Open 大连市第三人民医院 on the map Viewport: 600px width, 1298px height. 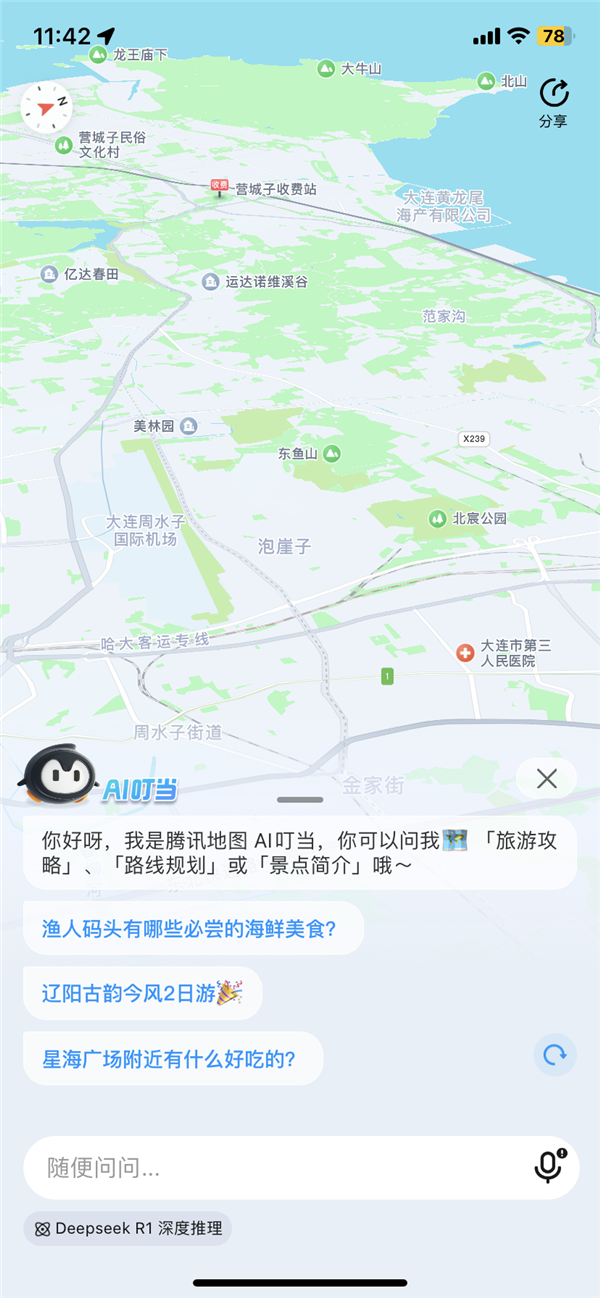point(465,653)
